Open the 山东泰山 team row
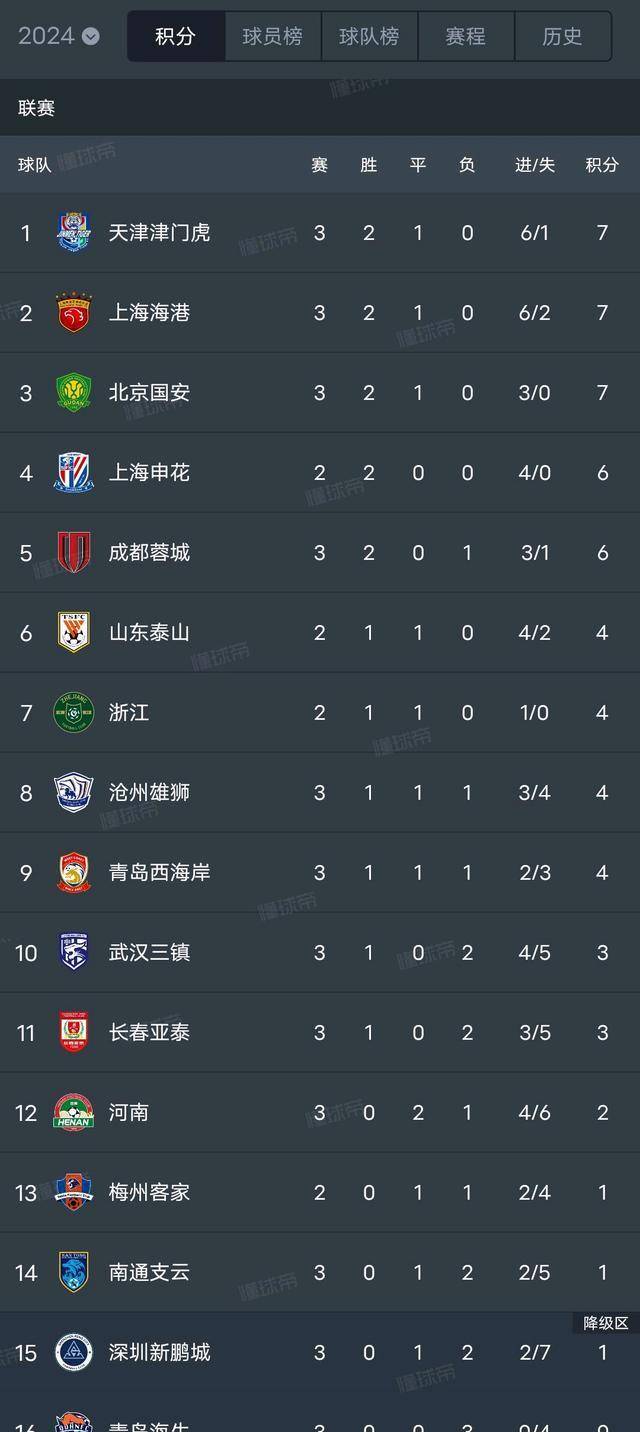The image size is (640, 1432). 149,633
